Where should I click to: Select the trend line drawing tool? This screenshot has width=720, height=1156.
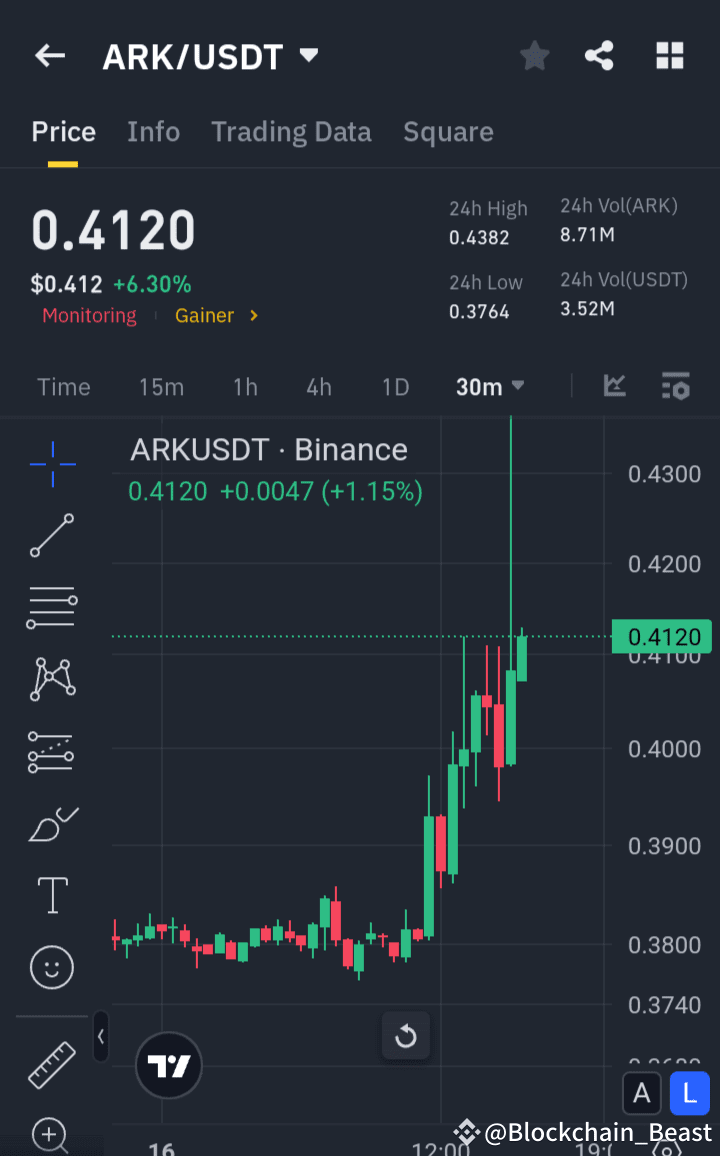(x=51, y=536)
